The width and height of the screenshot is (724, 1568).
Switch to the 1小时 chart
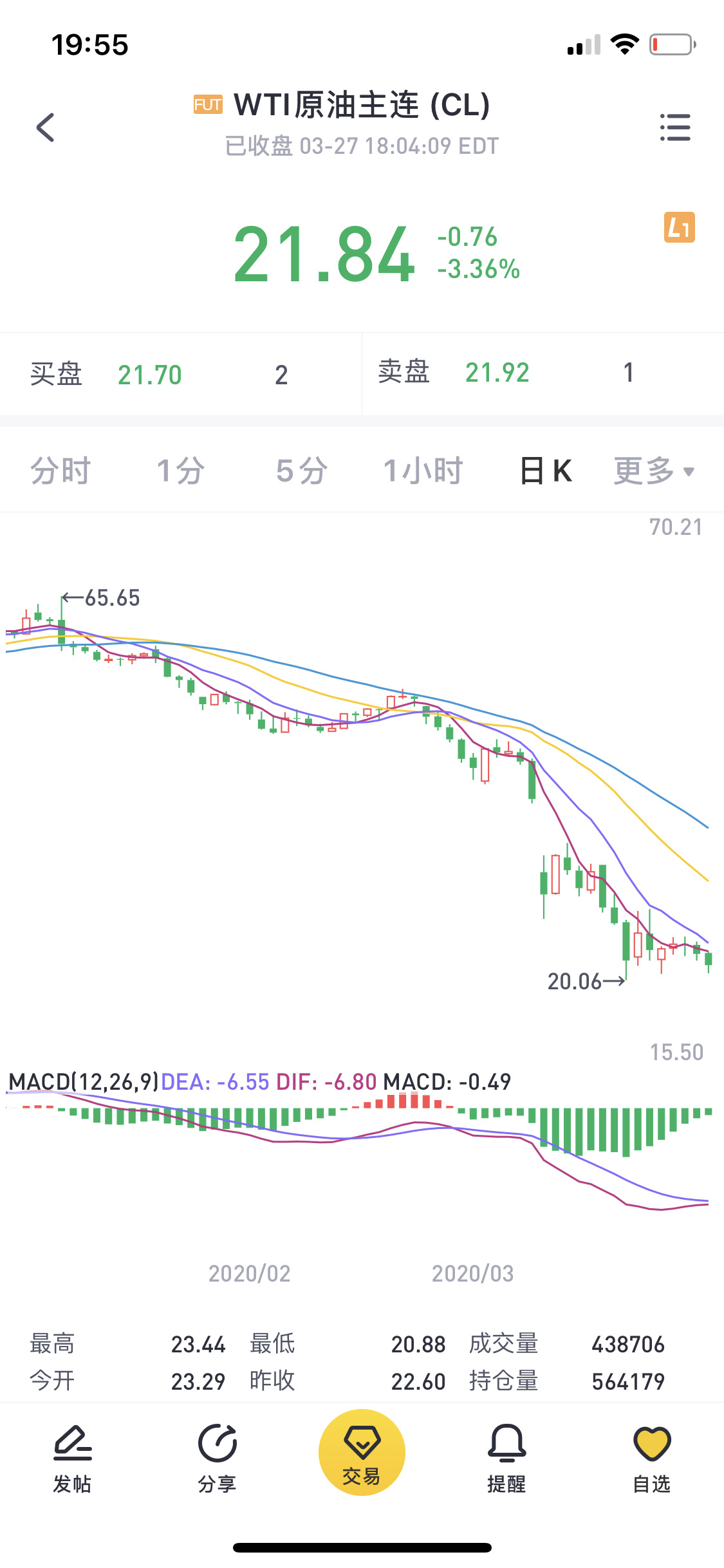coord(423,471)
